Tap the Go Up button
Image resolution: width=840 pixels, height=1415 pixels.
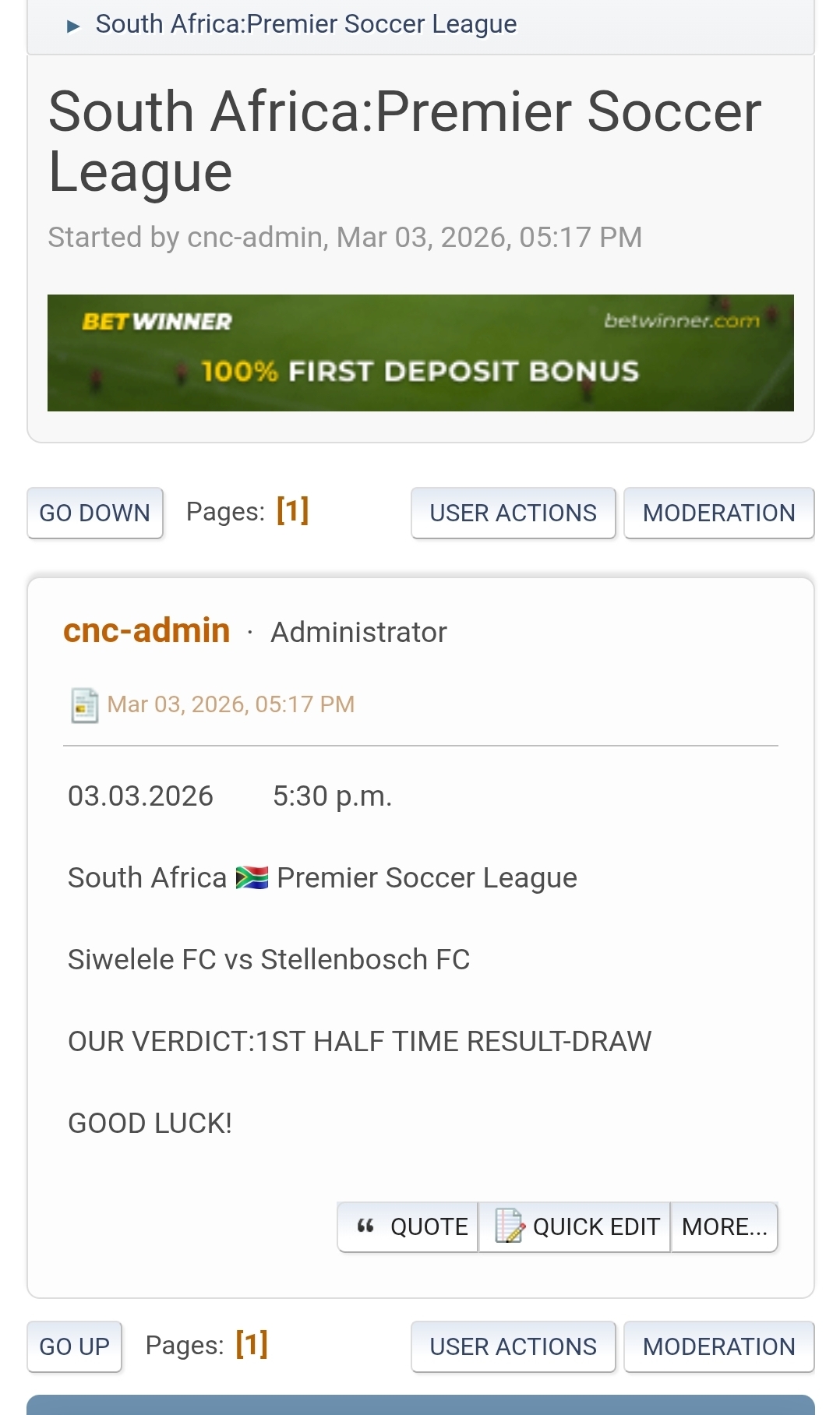coord(75,1346)
